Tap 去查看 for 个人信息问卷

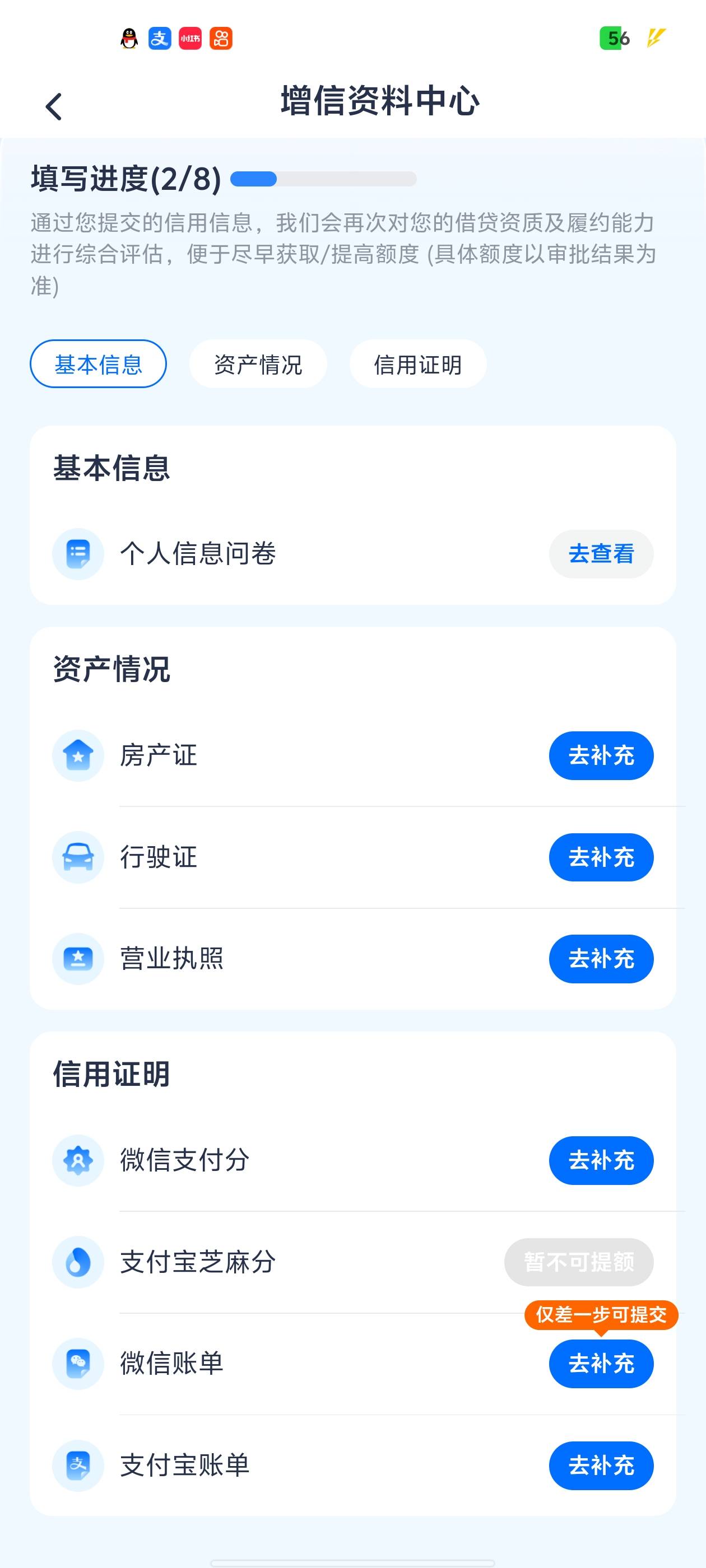click(x=601, y=554)
